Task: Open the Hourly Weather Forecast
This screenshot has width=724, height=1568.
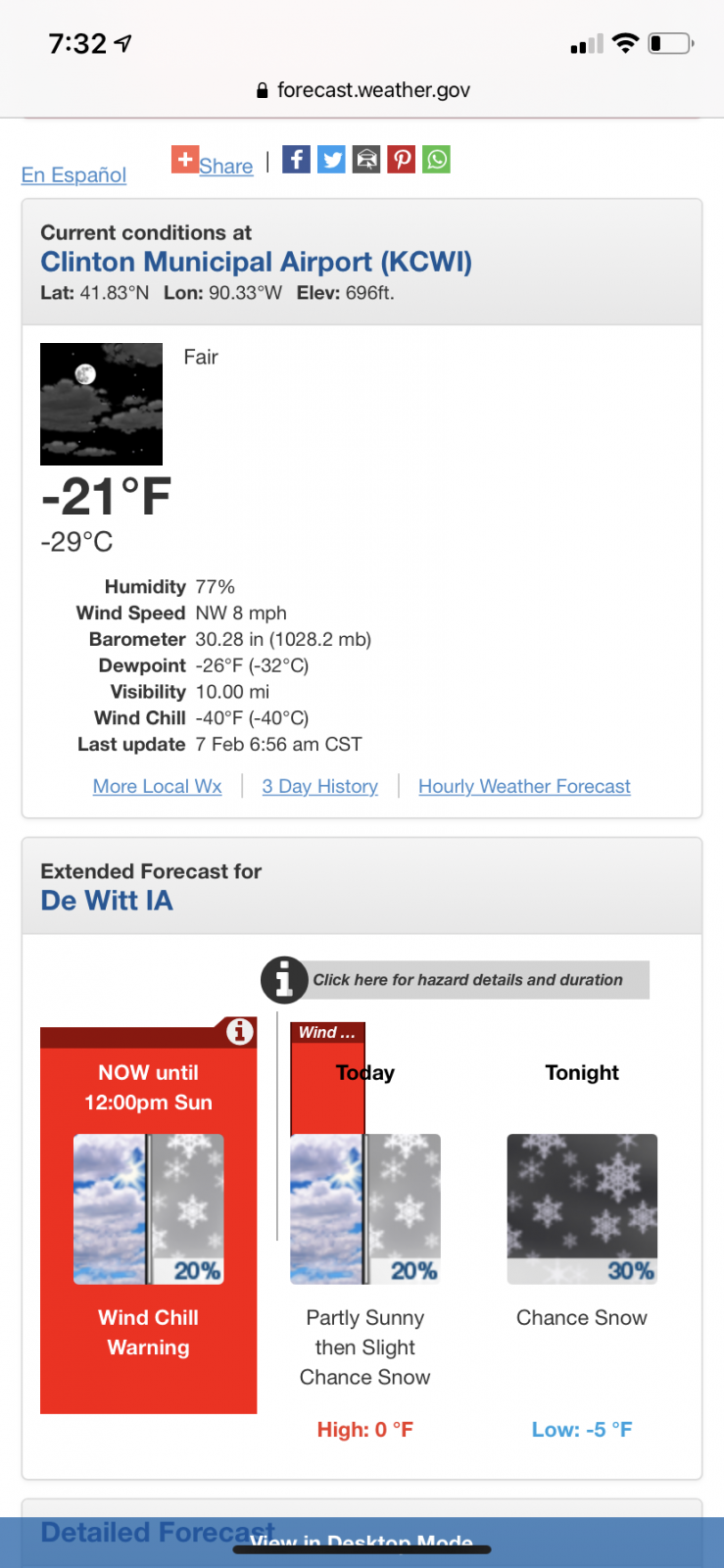Action: pos(524,786)
